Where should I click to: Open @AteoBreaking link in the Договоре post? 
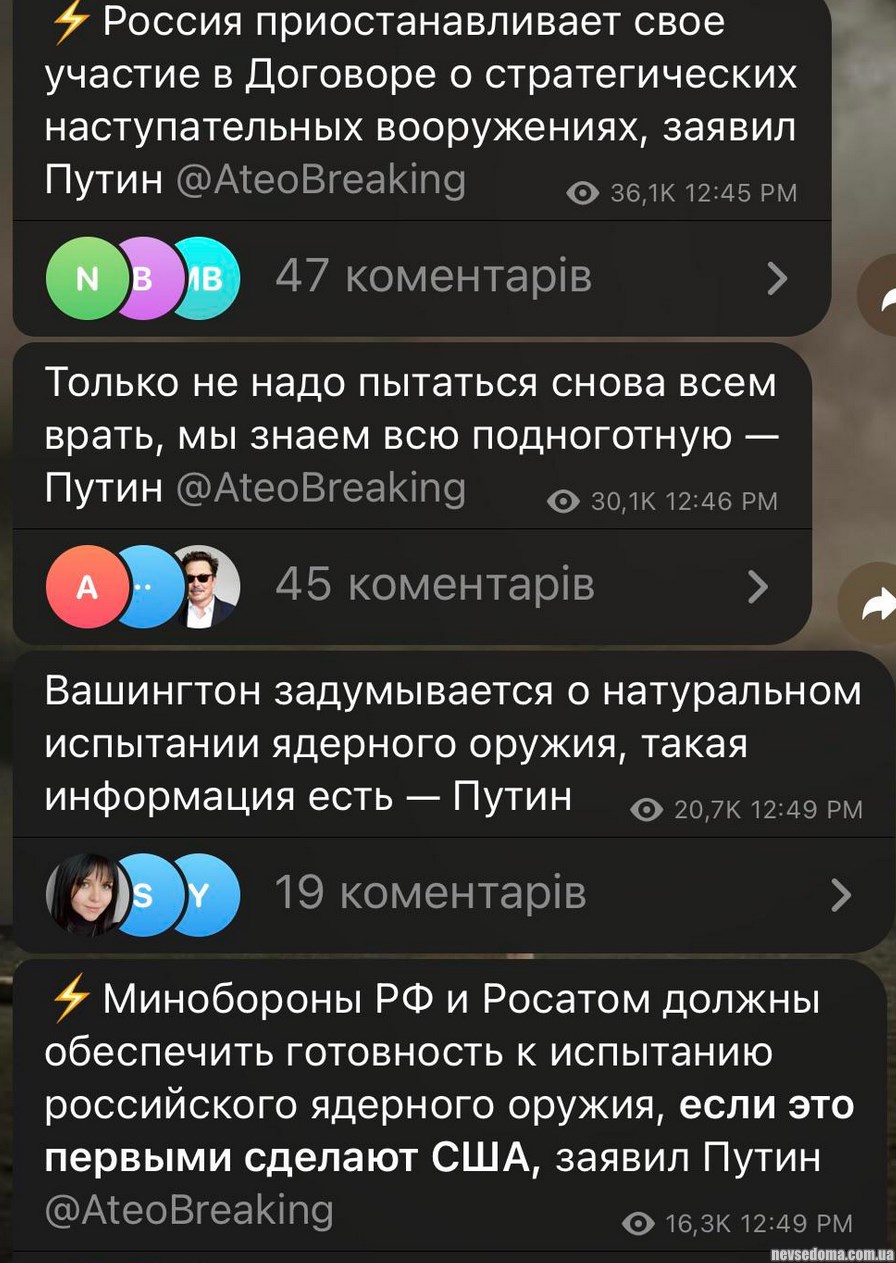click(x=321, y=180)
